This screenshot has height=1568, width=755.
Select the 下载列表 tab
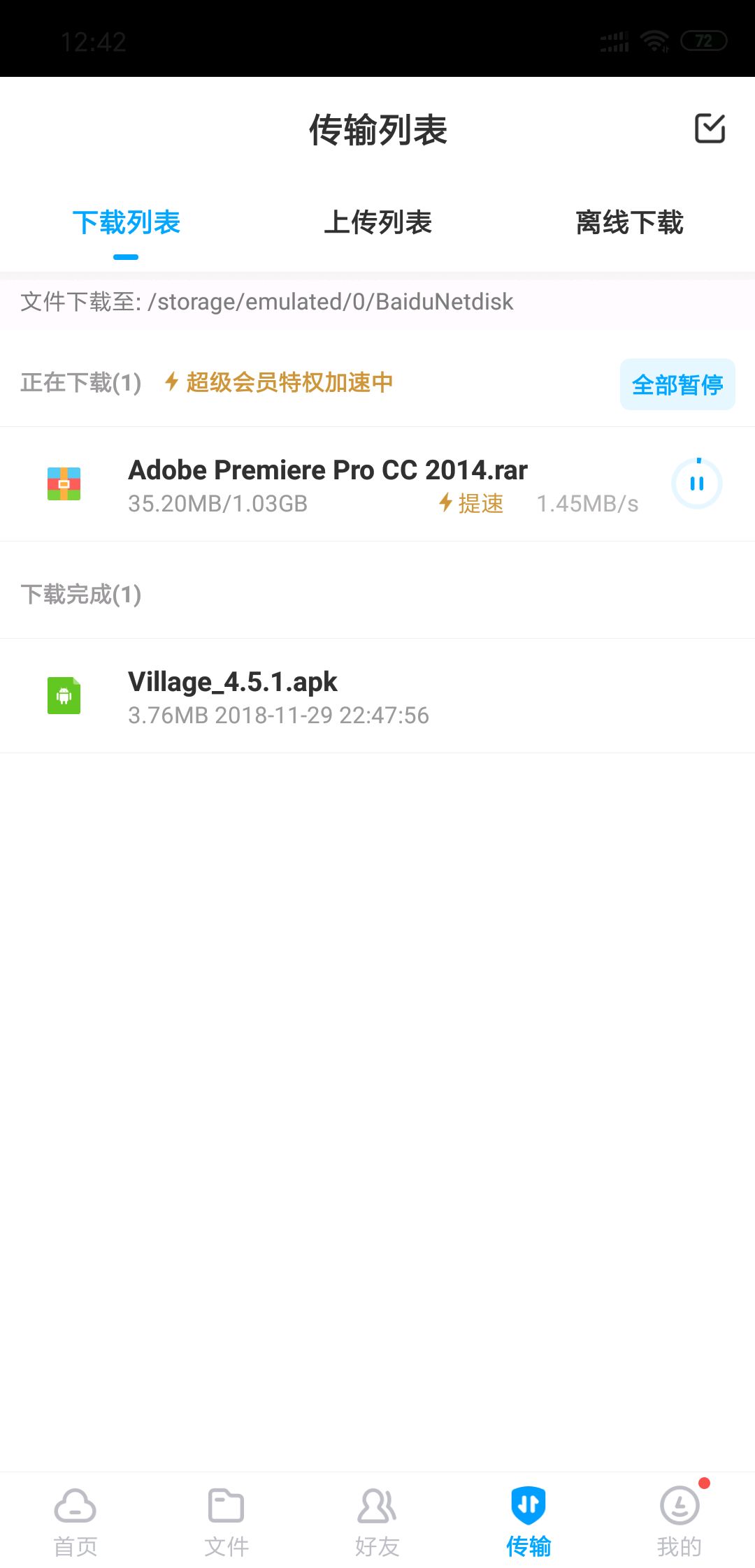point(127,223)
